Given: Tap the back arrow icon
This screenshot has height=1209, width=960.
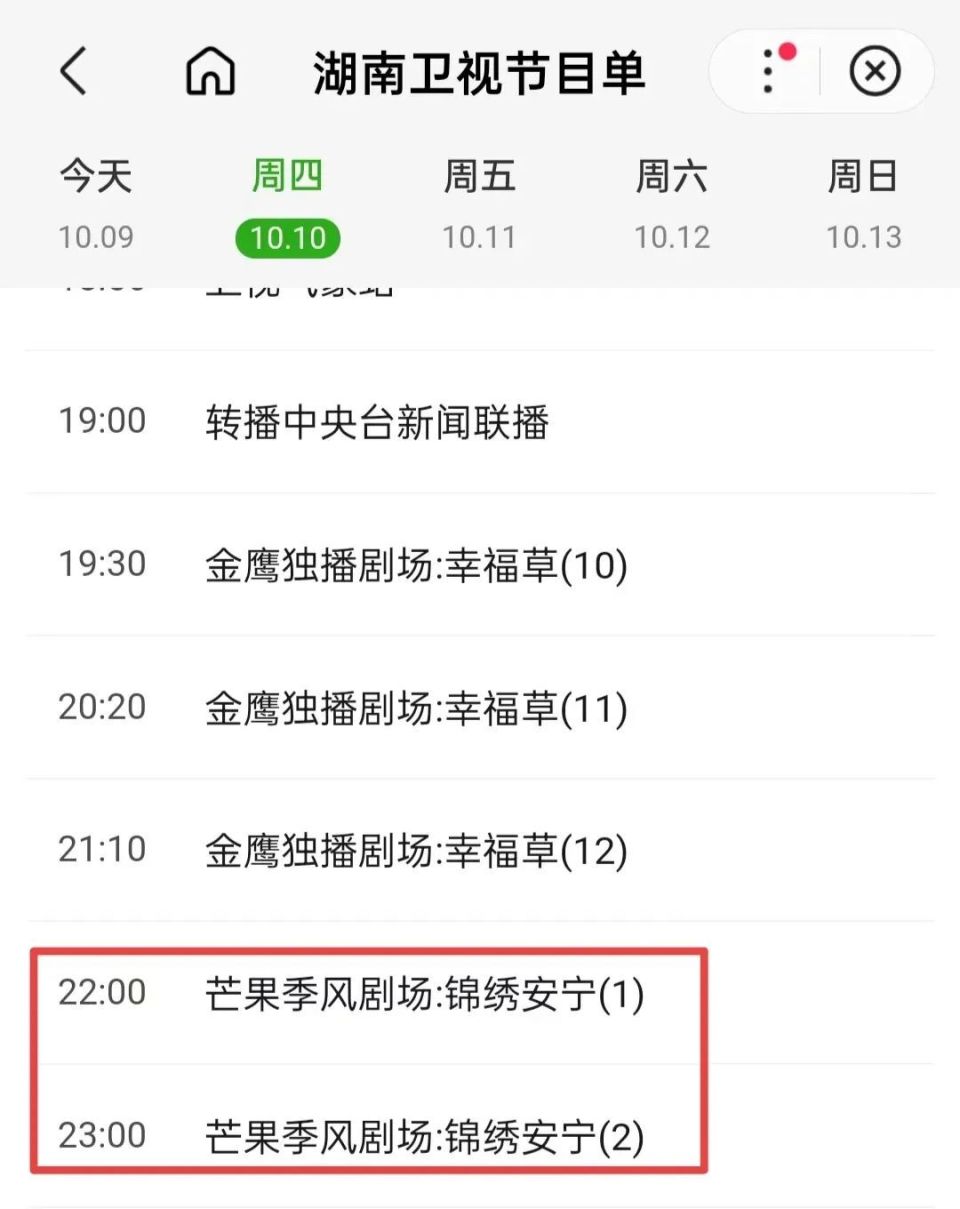Looking at the screenshot, I should coord(72,71).
